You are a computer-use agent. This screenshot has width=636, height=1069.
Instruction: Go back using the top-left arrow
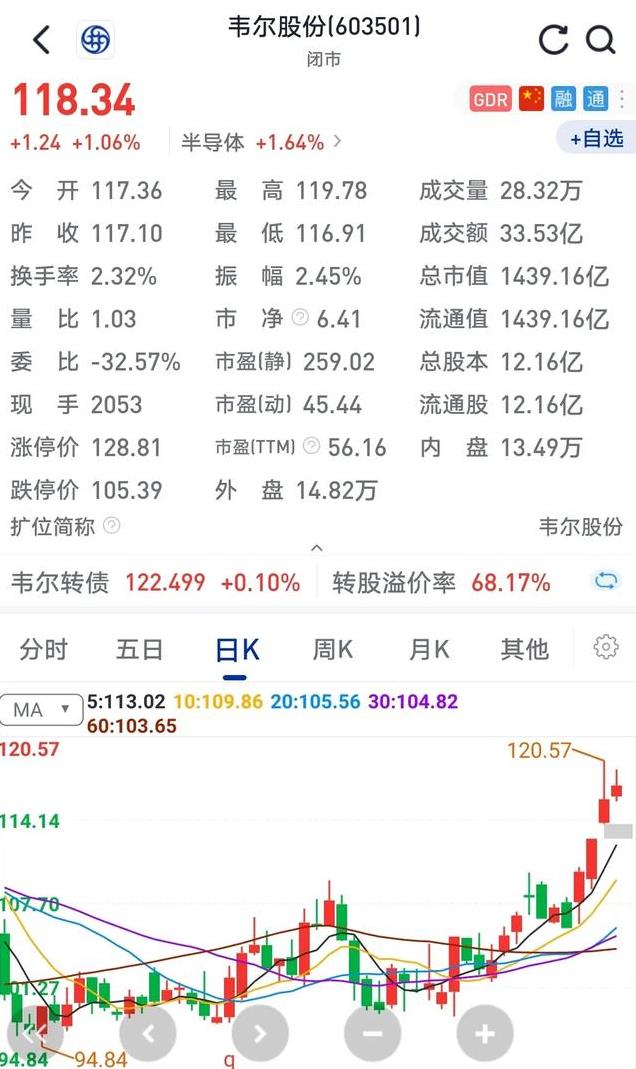point(42,40)
